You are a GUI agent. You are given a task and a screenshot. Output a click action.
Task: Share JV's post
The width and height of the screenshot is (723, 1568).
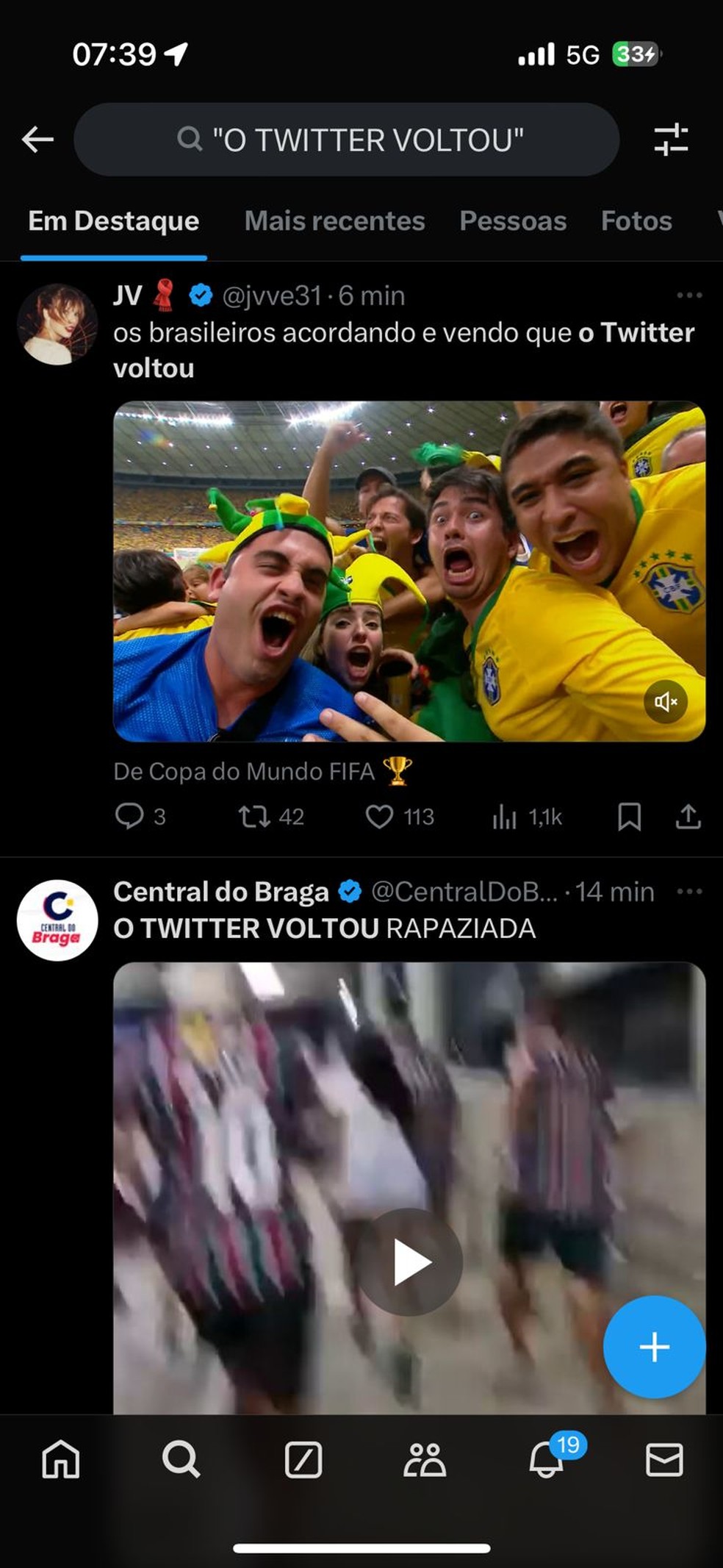pos(688,816)
